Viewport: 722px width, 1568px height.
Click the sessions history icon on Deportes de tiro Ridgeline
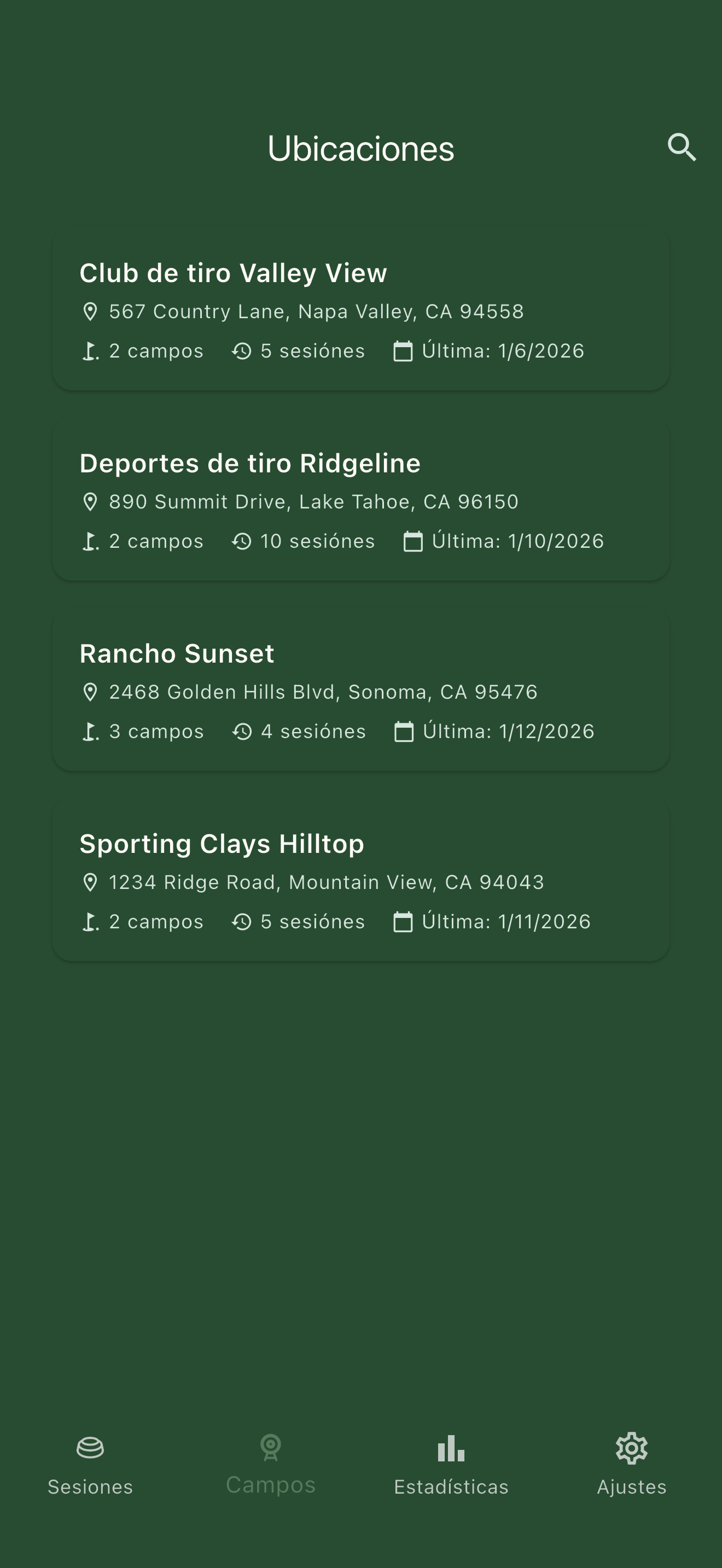pos(241,541)
